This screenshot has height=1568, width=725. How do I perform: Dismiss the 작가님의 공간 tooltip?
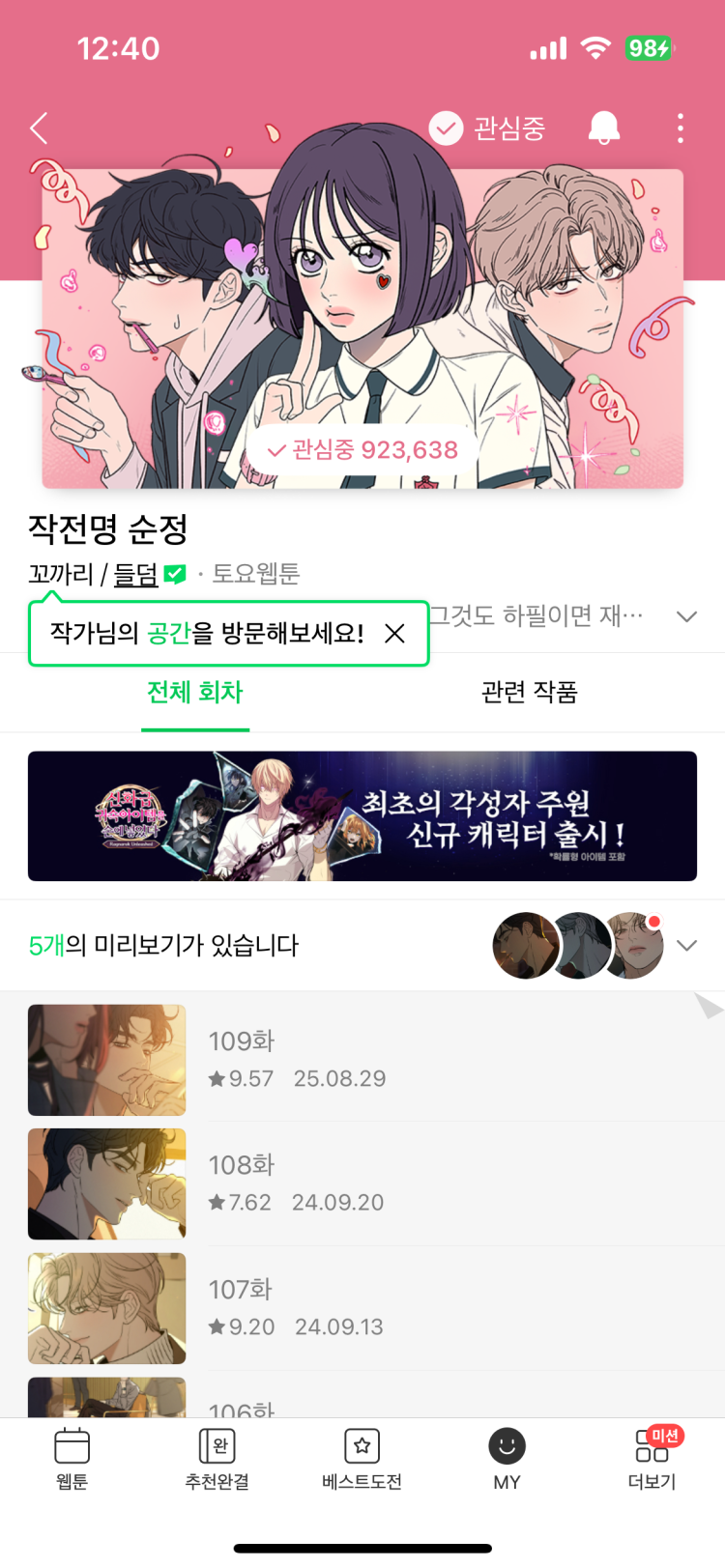(x=394, y=634)
